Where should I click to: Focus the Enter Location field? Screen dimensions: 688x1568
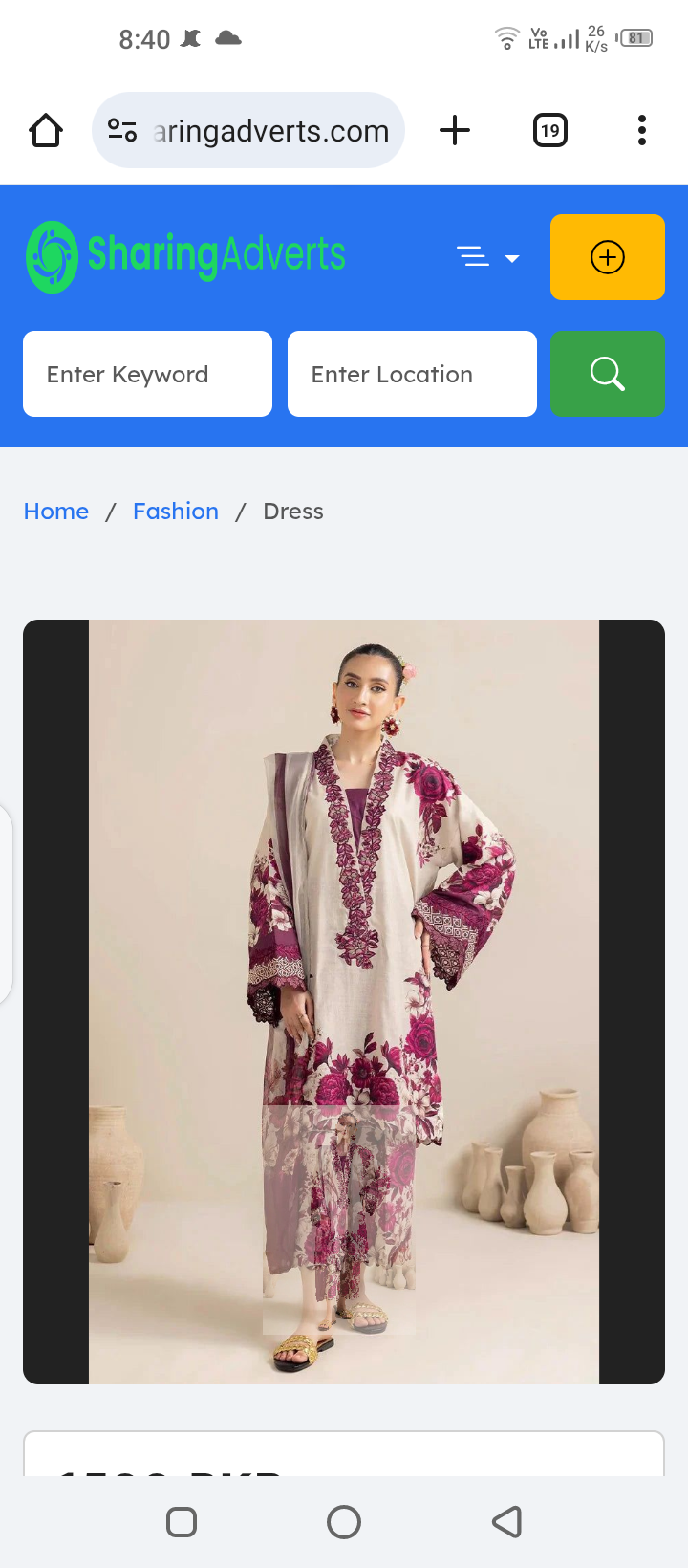412,374
